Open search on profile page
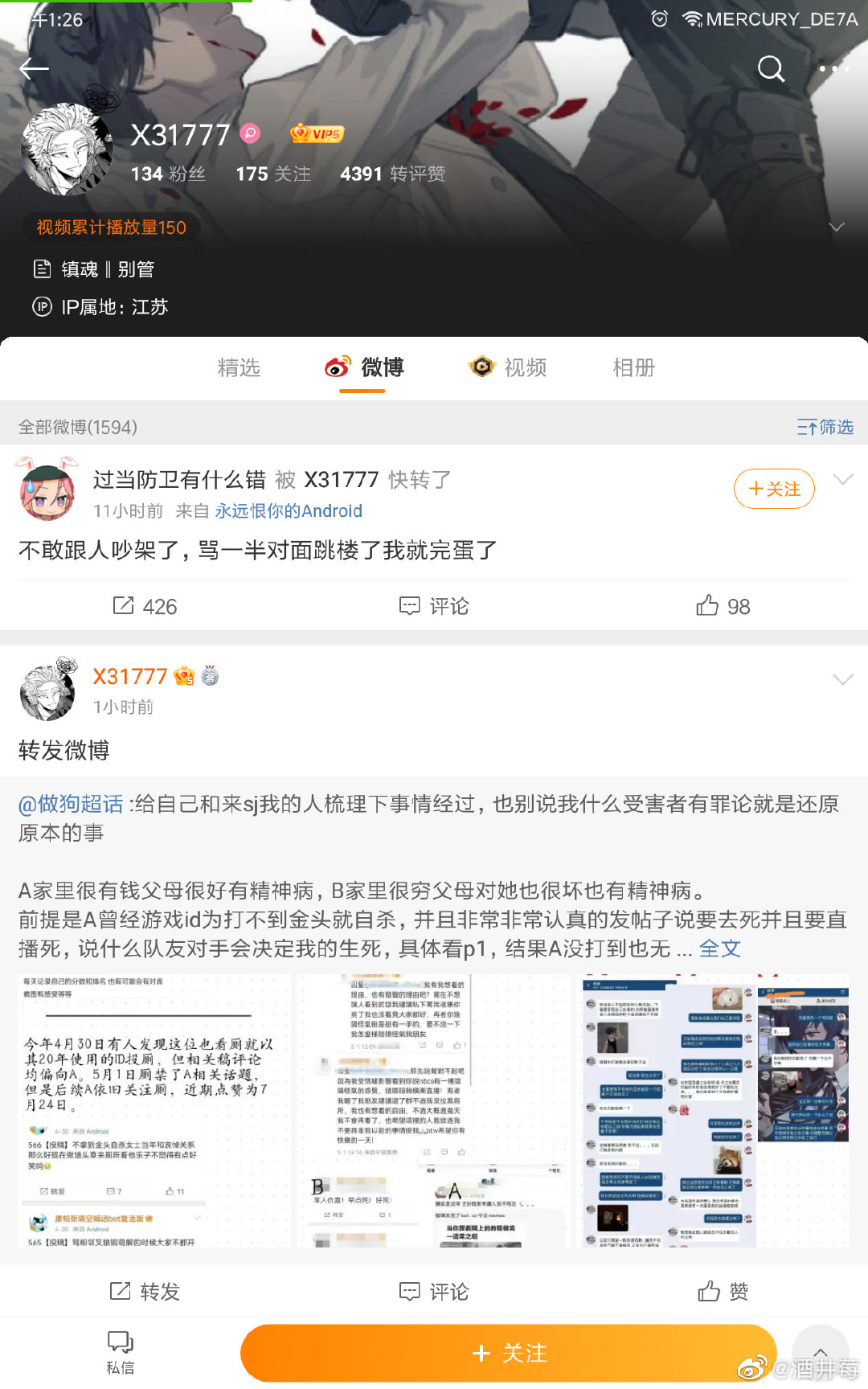This screenshot has height=1389, width=868. coord(771,69)
